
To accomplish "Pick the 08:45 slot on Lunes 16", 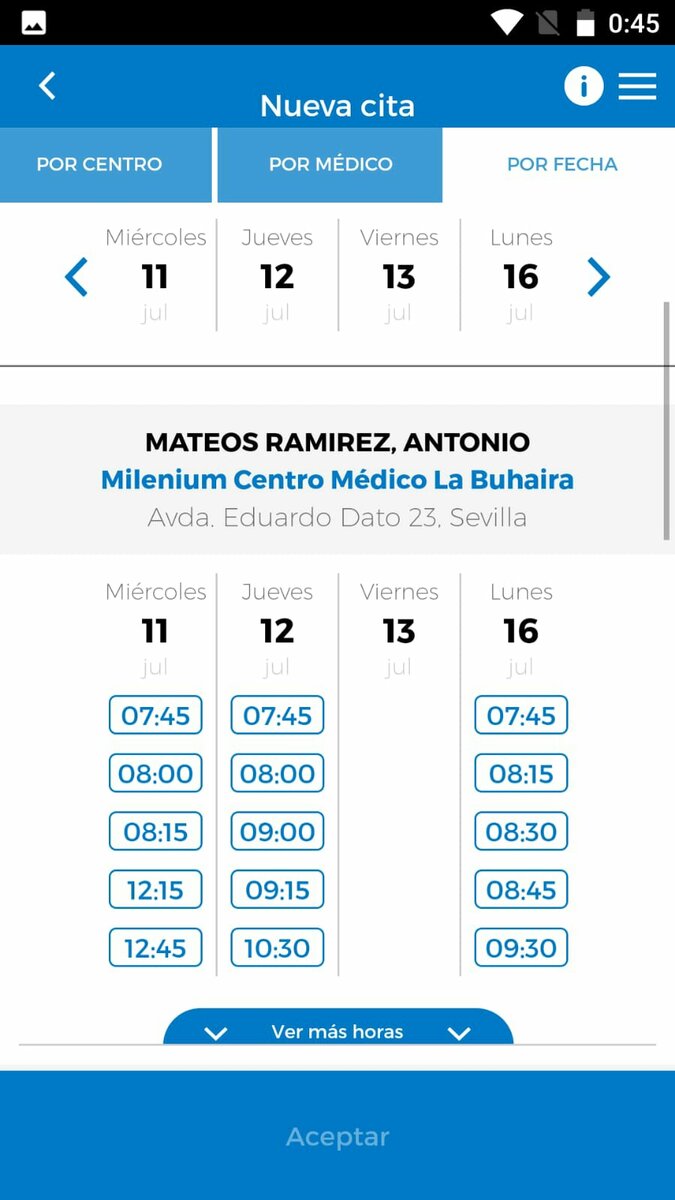I will pos(521,890).
